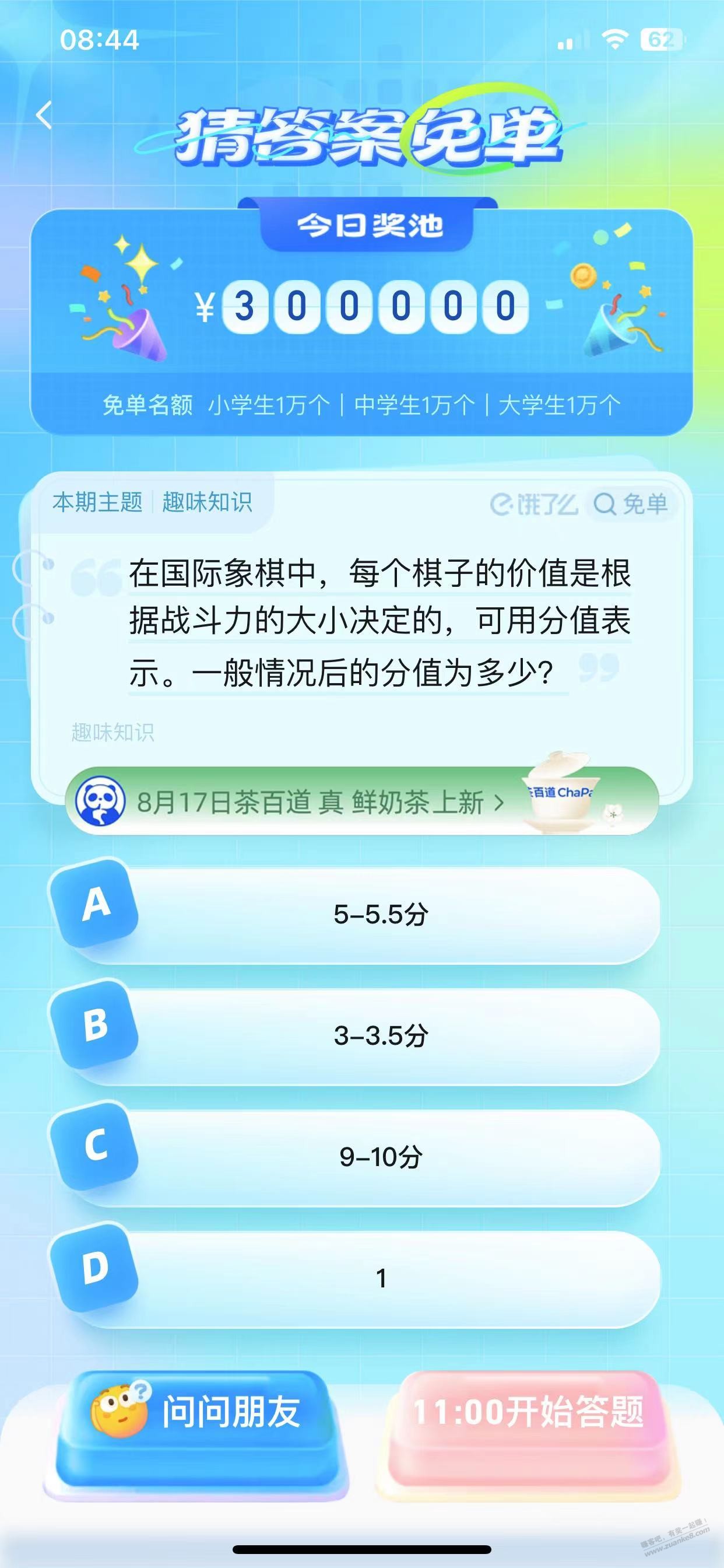This screenshot has width=724, height=1568.
Task: Go back using the top-left arrow
Action: (x=44, y=115)
